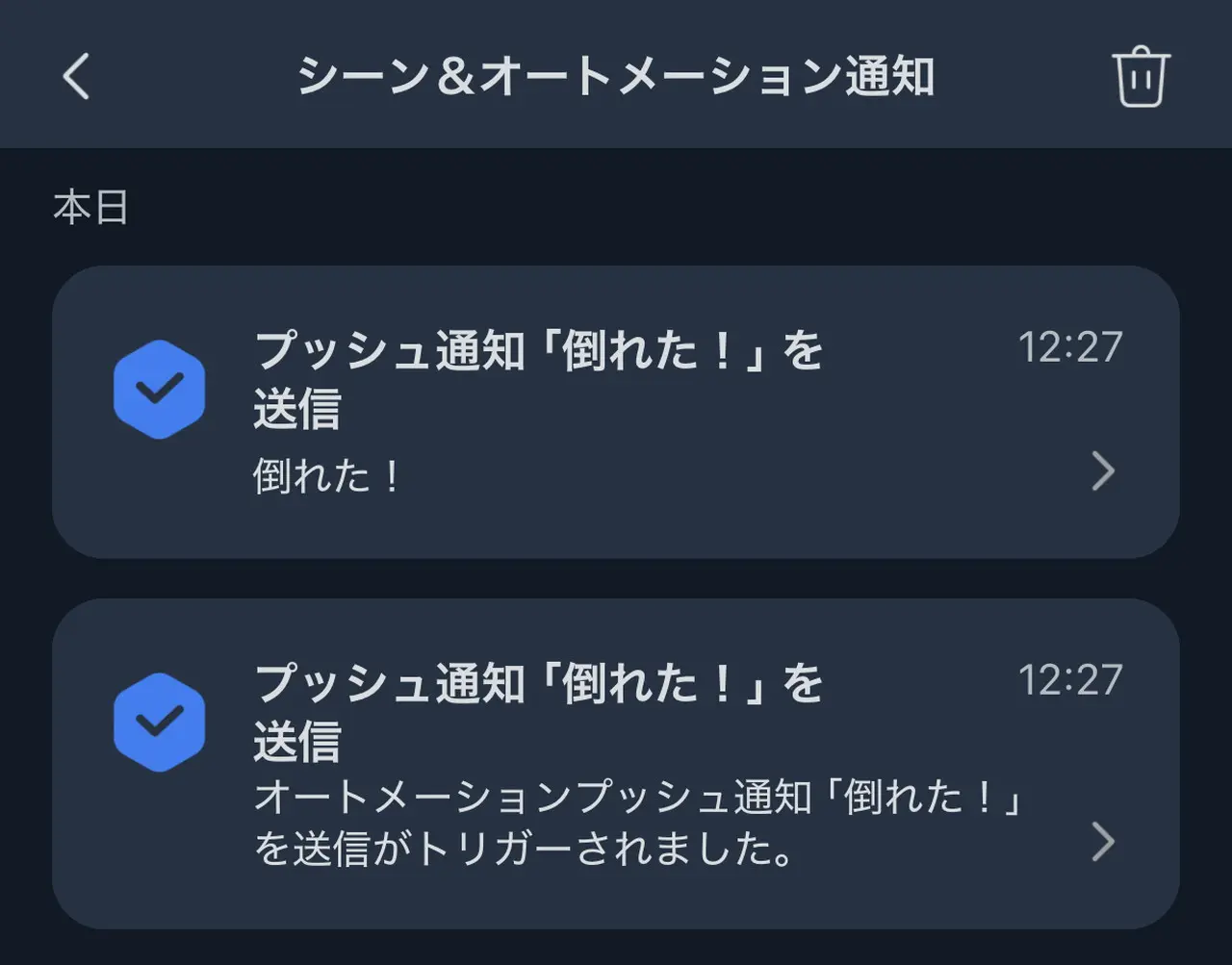Viewport: 1232px width, 965px height.
Task: Go back from シーン&オートメーション通知
Action: point(76,76)
